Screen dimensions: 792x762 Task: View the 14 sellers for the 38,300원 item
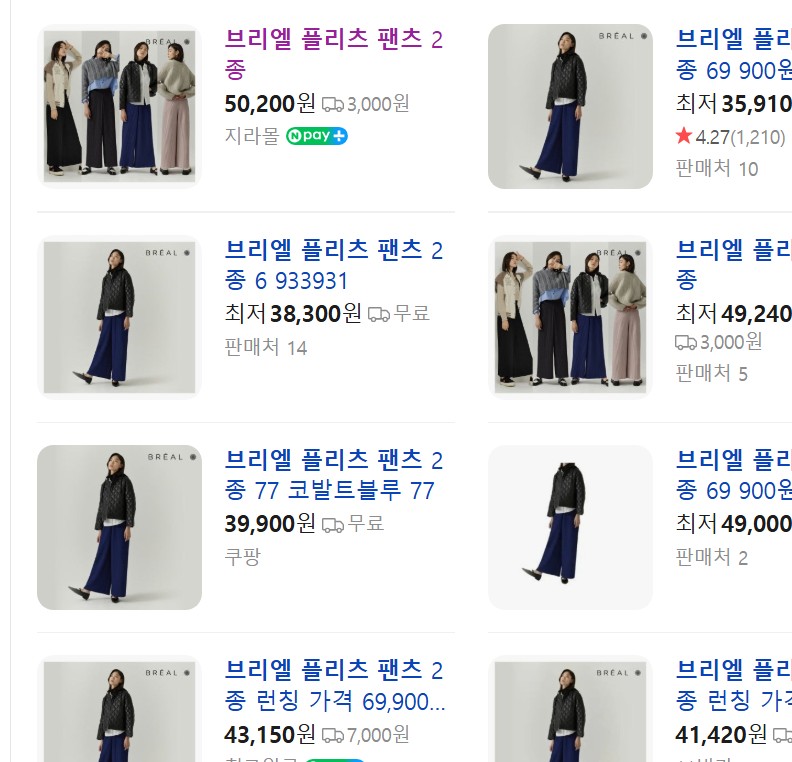[266, 348]
